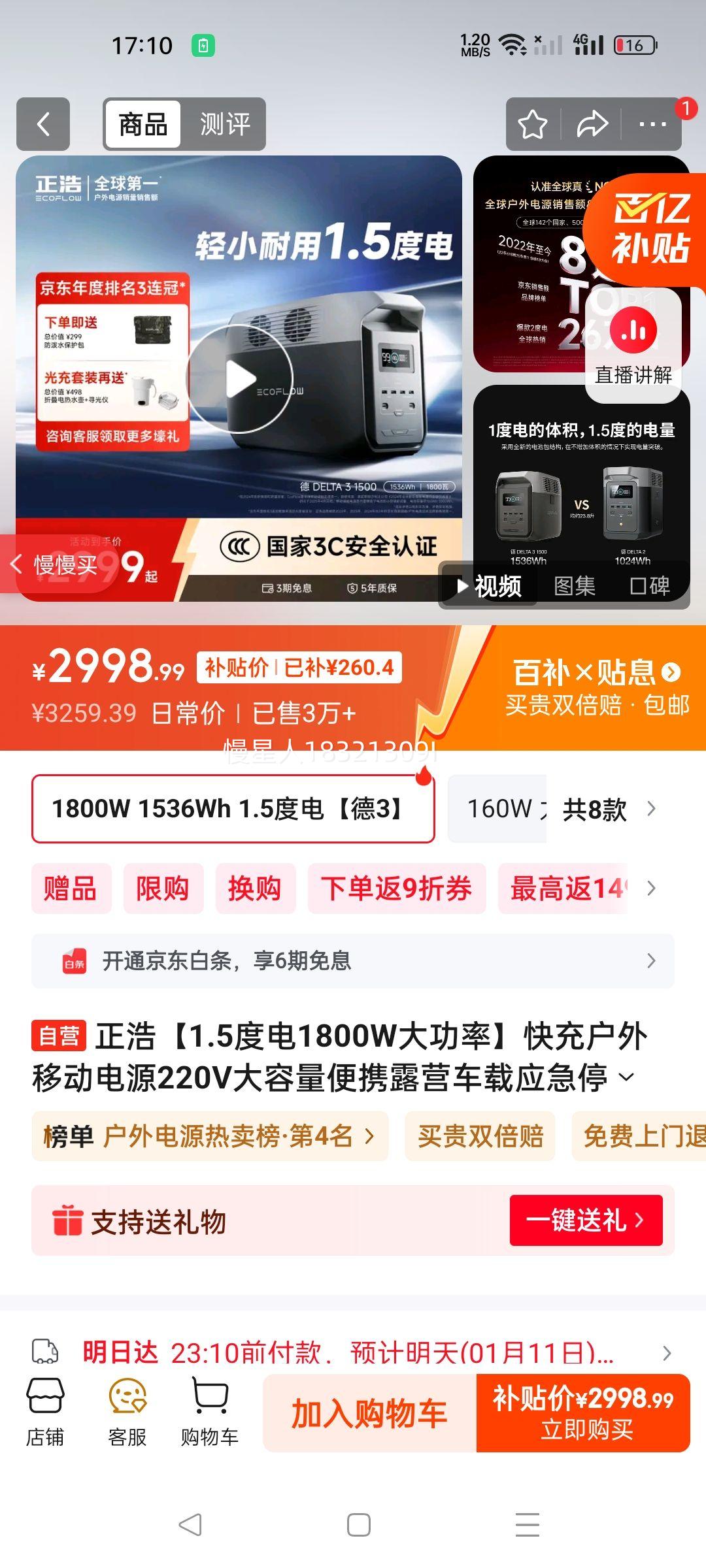706x1568 pixels.
Task: Tap the share arrow icon
Action: point(594,124)
